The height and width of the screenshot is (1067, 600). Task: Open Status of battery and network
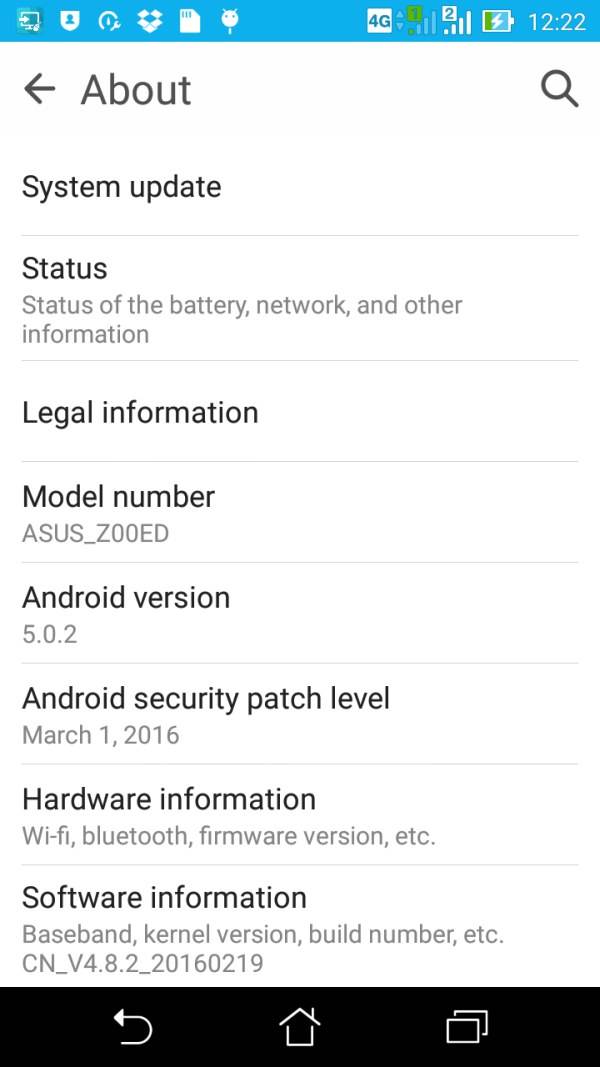[x=300, y=299]
